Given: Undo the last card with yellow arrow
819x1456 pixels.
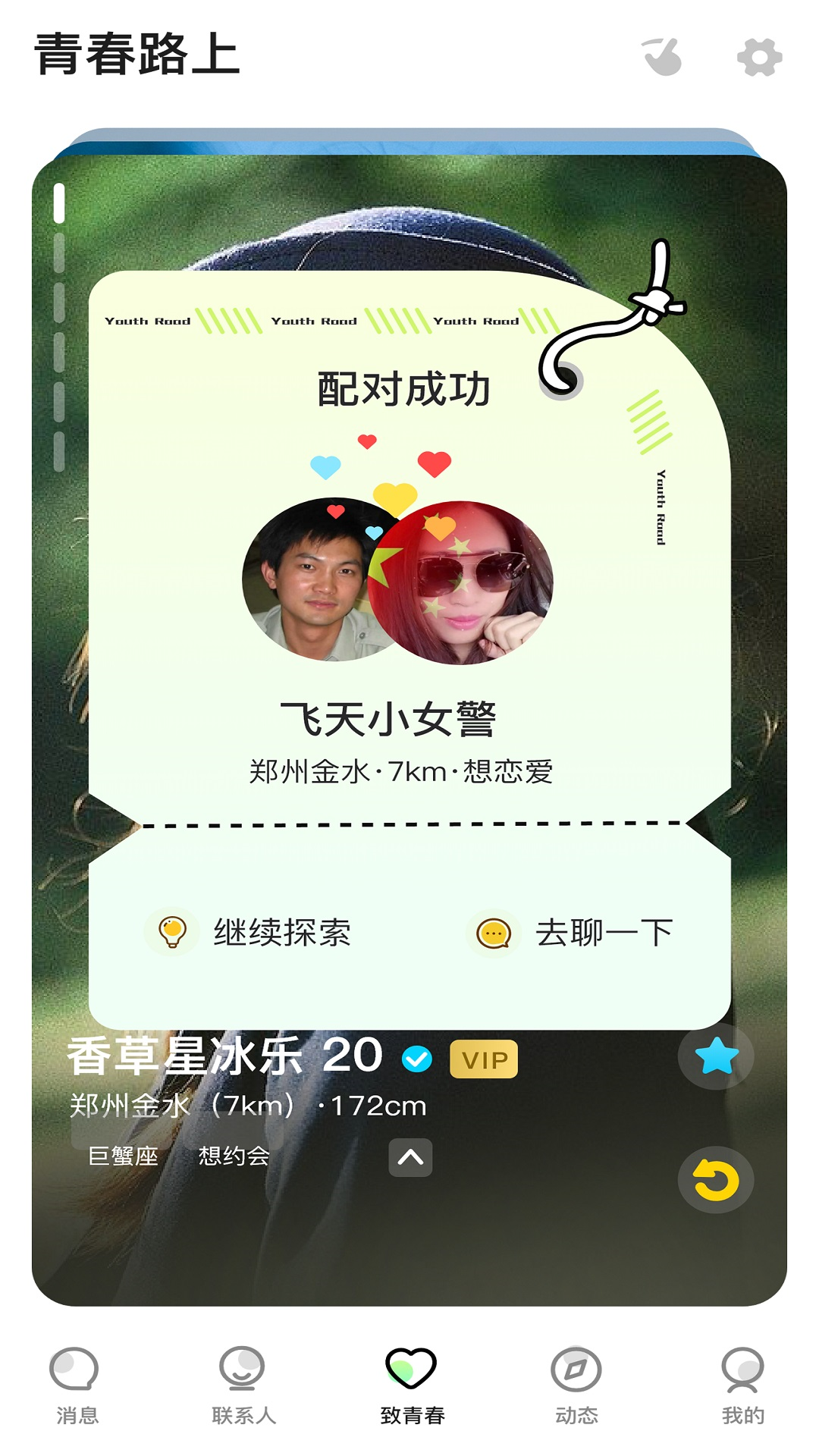Looking at the screenshot, I should pos(715,1180).
